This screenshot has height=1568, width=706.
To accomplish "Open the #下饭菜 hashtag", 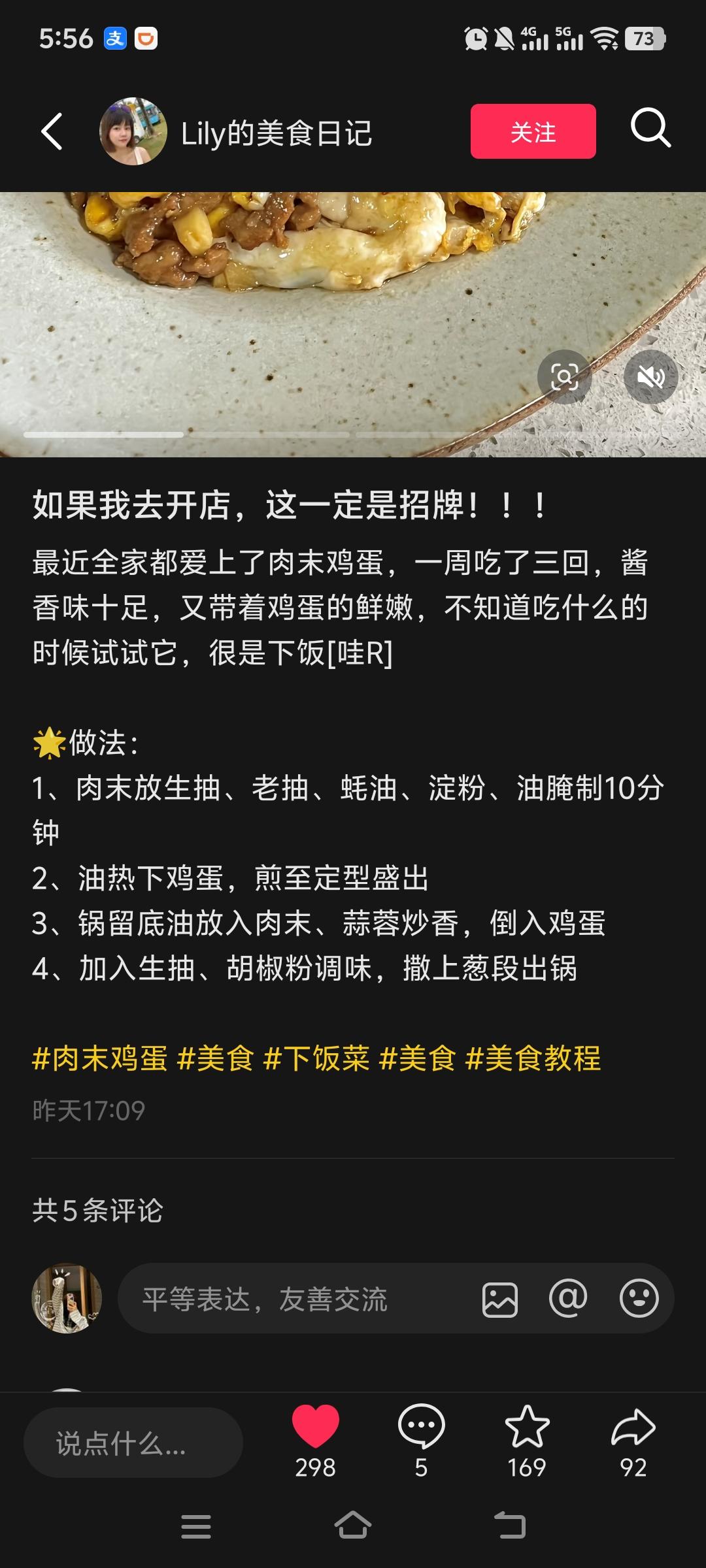I will point(316,1058).
